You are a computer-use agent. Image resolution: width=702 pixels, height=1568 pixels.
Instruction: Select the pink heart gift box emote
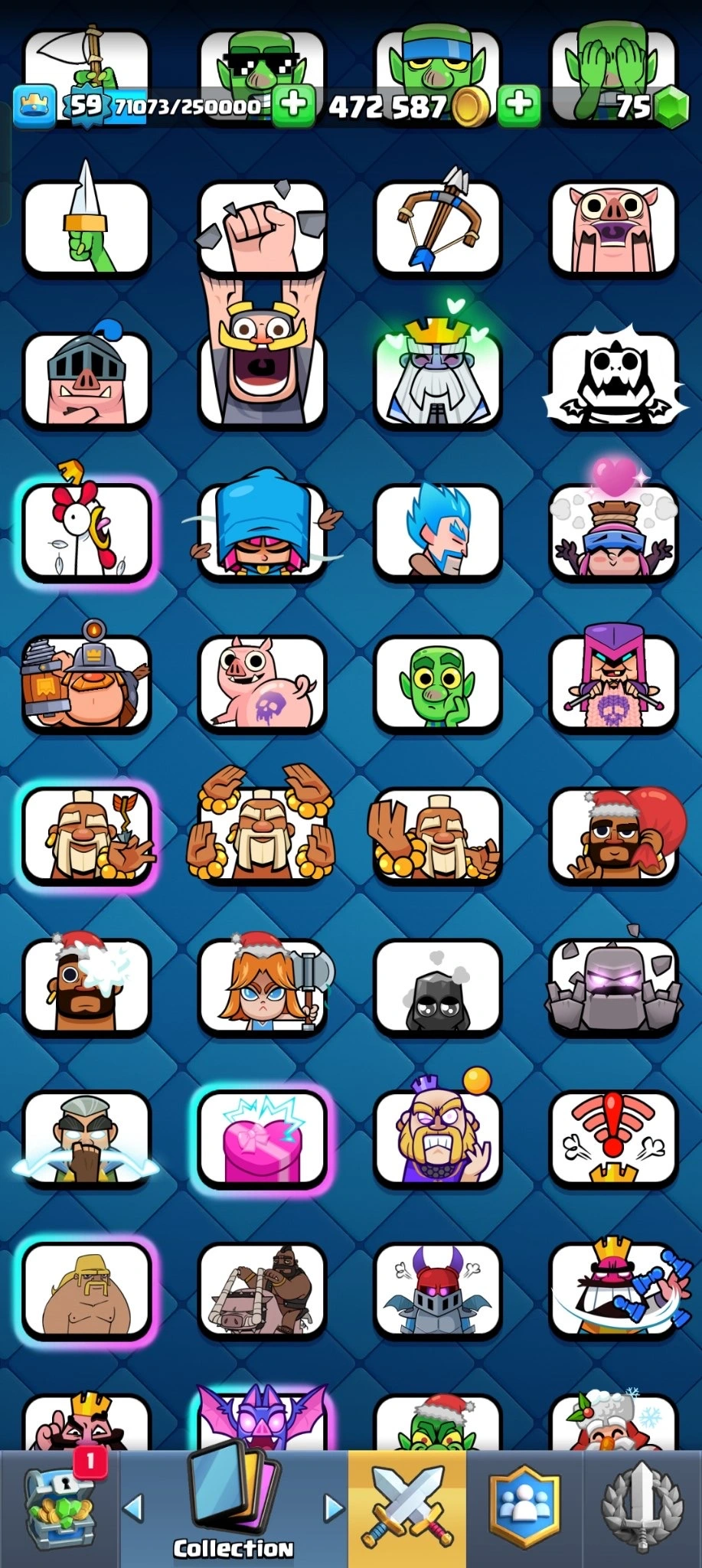point(262,1138)
